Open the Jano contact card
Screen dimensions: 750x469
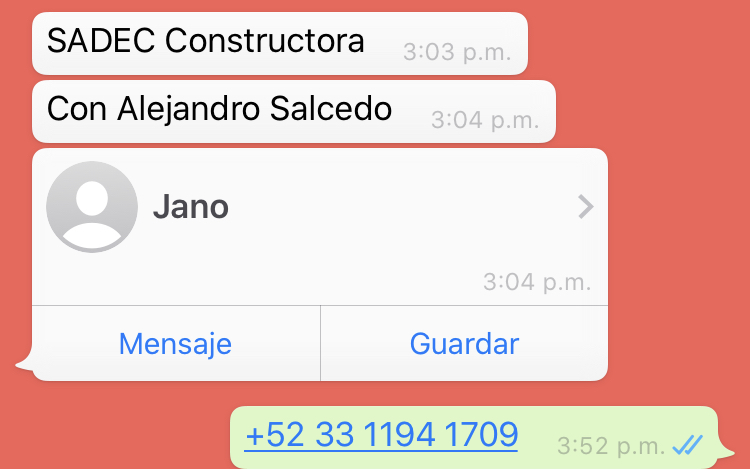[320, 208]
